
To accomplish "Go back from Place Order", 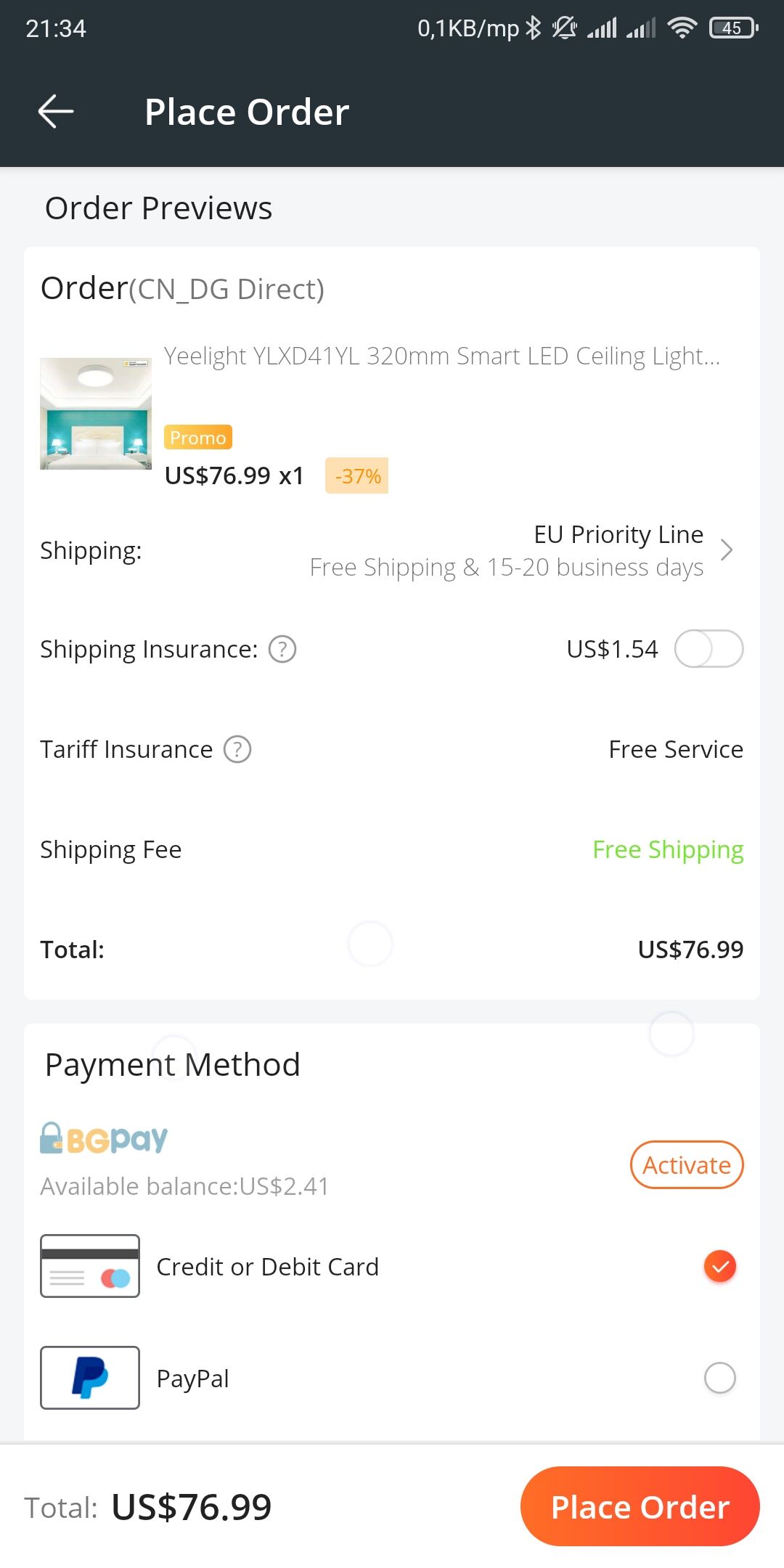I will 56,112.
